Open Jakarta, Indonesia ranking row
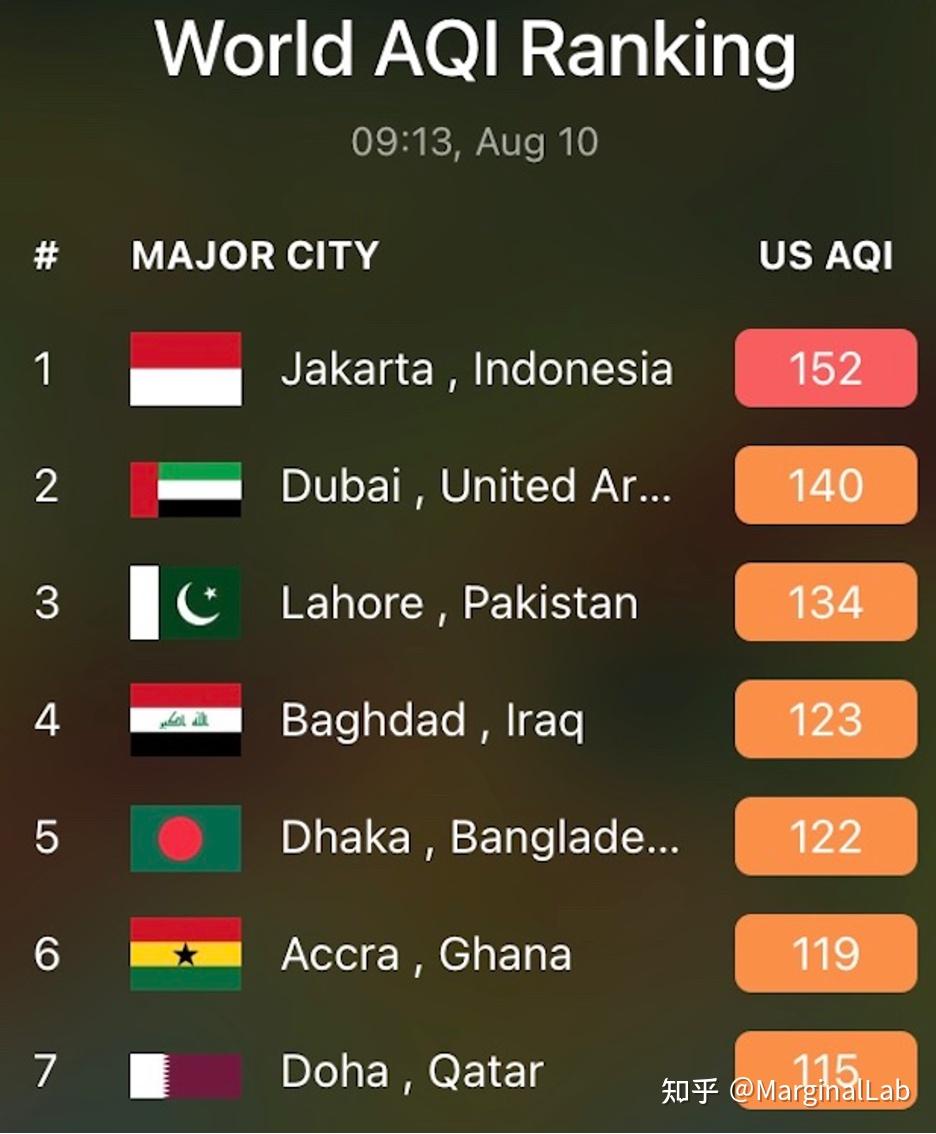Screen dimensions: 936x1134 (476, 369)
